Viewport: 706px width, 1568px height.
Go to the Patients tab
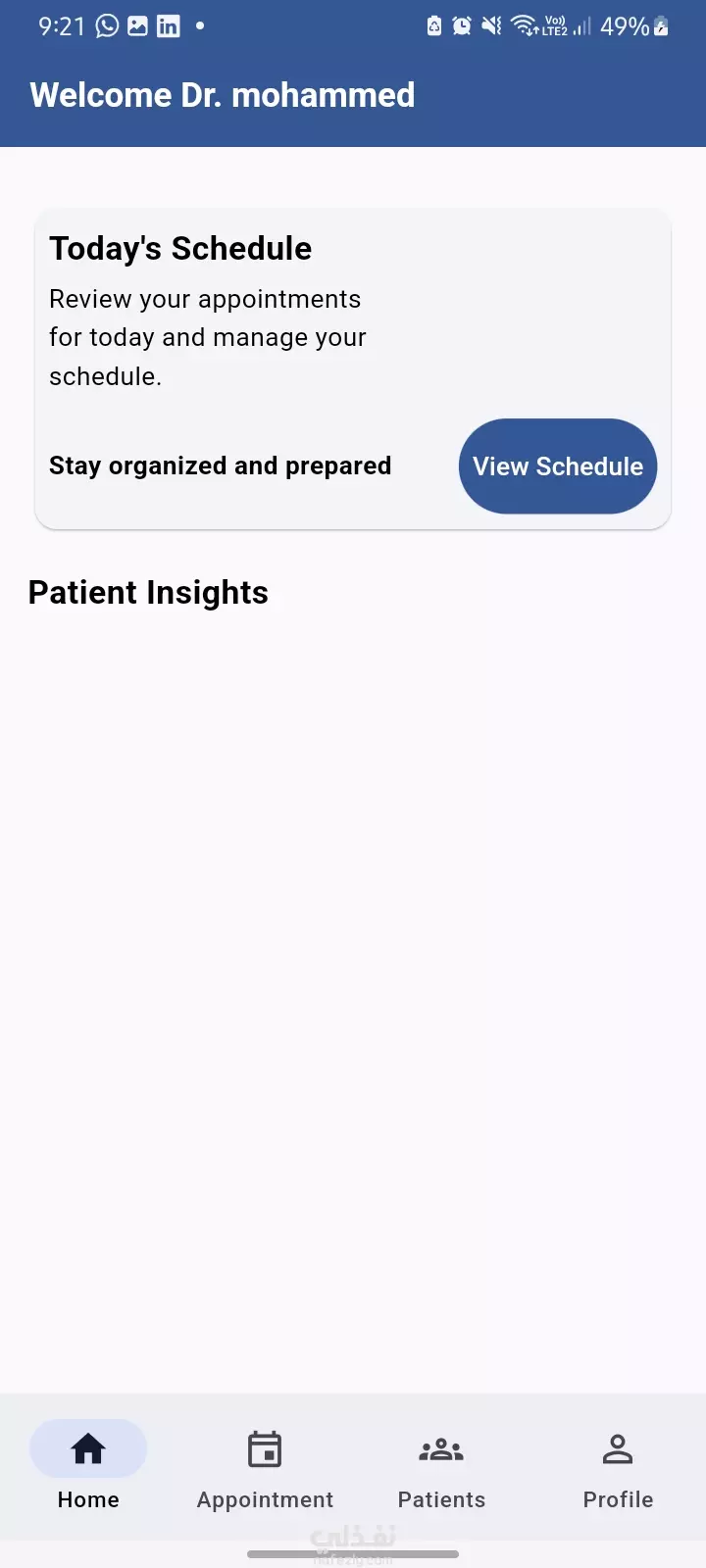441,1467
